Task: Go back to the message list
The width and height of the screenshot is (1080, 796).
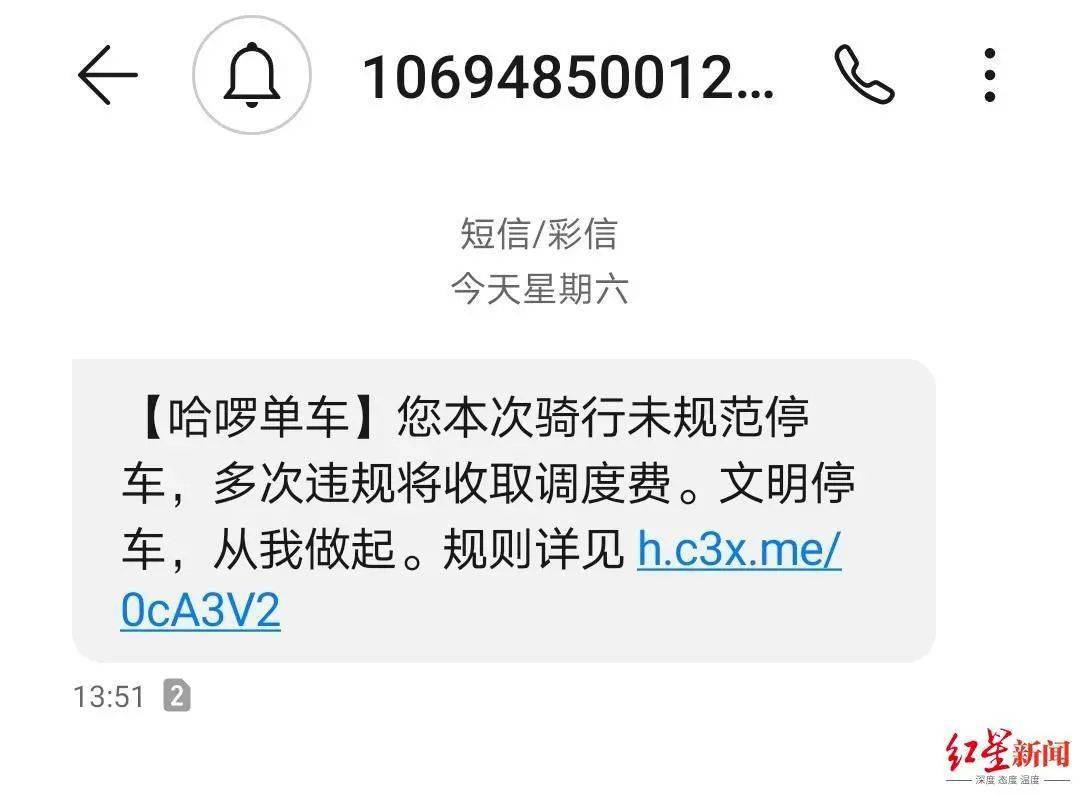Action: pos(107,75)
